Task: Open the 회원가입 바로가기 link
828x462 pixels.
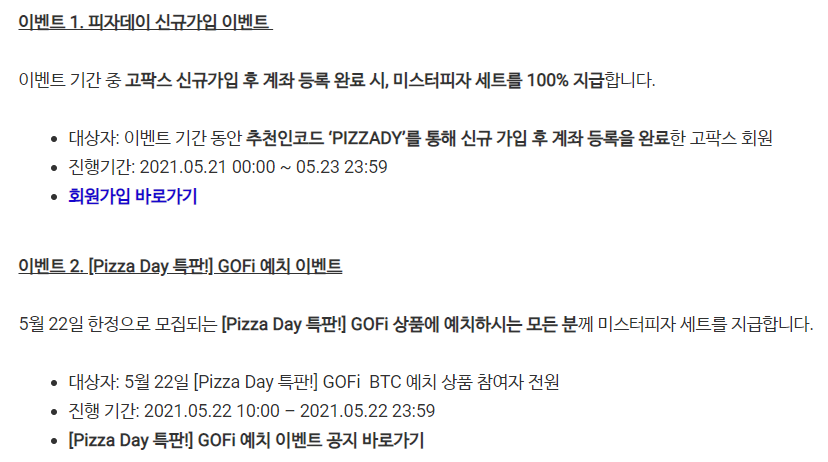Action: 132,196
